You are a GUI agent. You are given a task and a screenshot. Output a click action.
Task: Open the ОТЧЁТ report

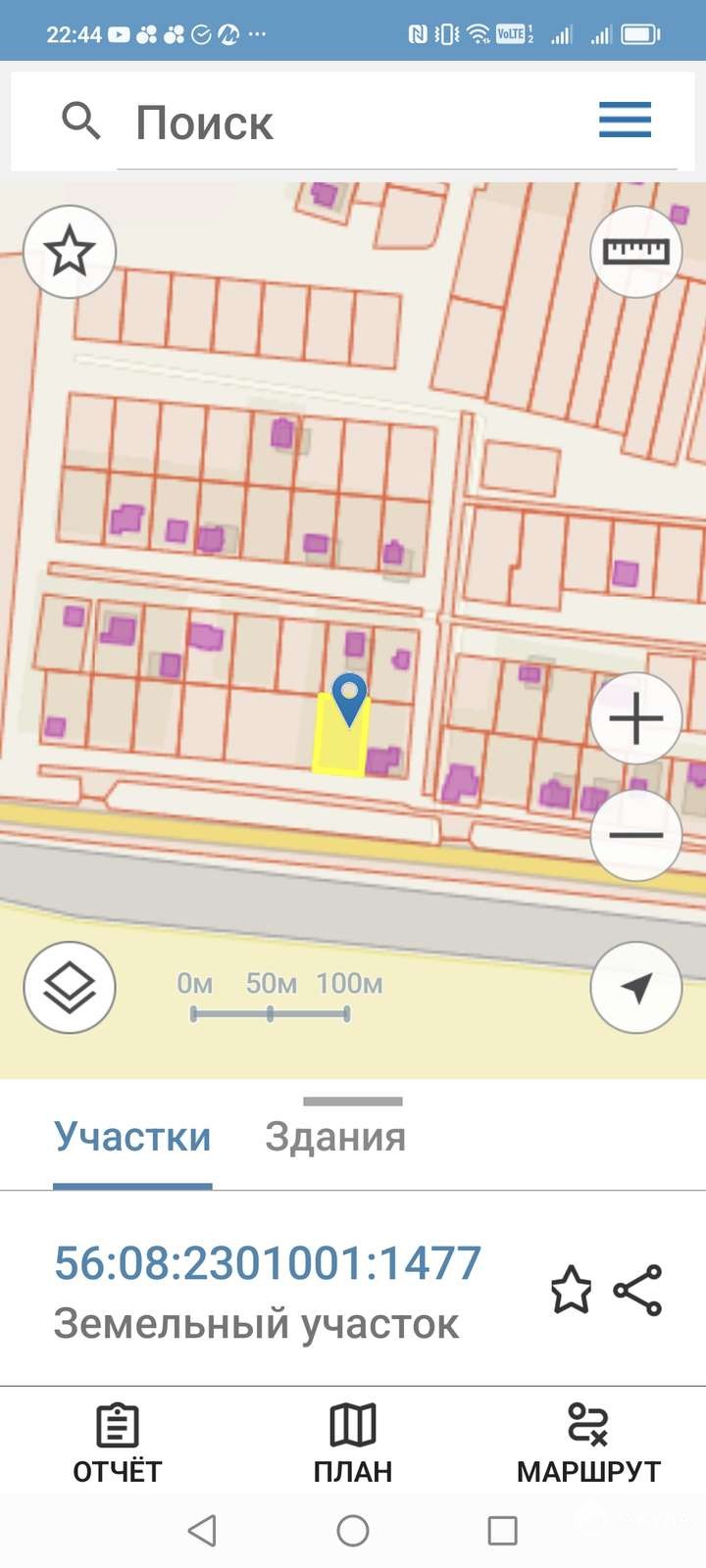pyautogui.click(x=118, y=1444)
